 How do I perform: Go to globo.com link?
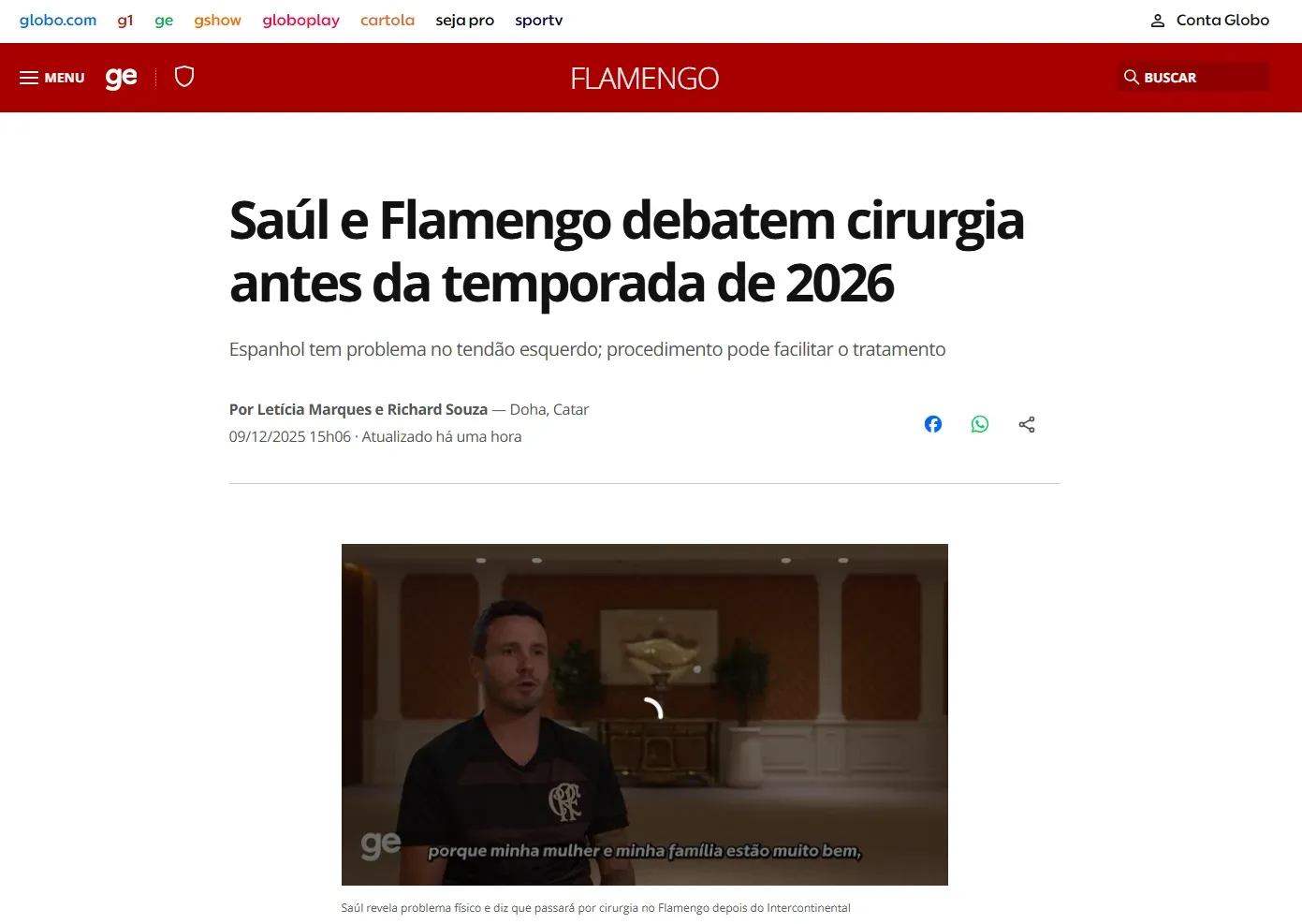(x=58, y=21)
